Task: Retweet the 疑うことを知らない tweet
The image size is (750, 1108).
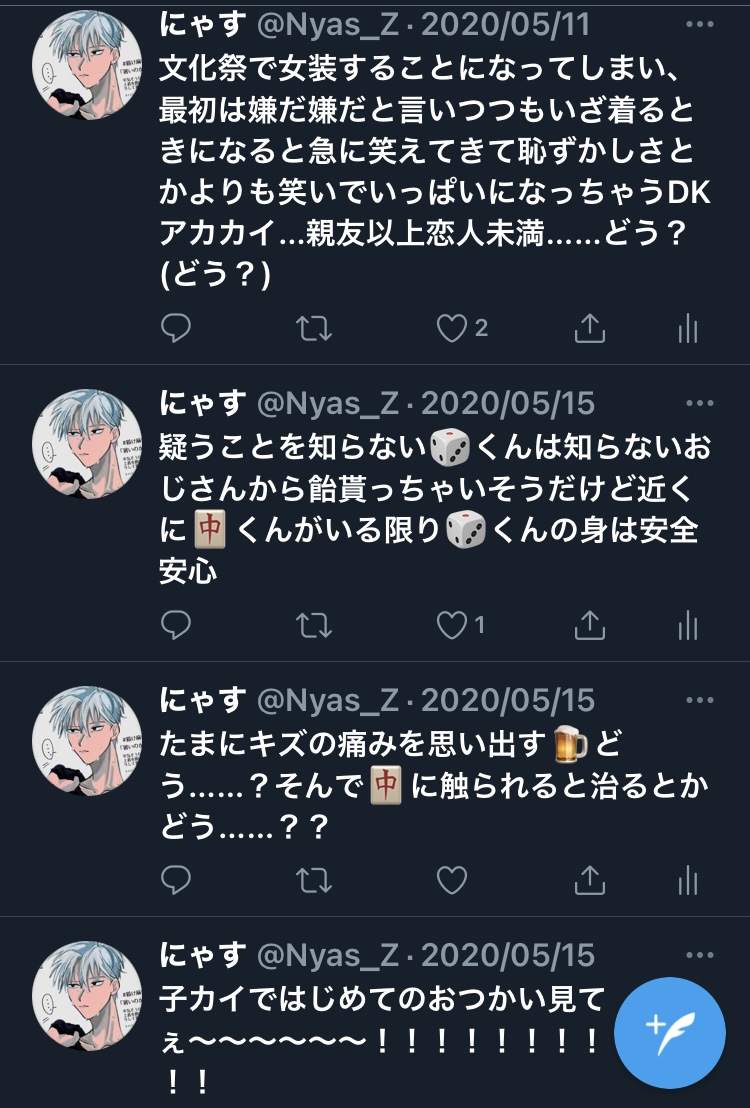Action: click(x=314, y=625)
